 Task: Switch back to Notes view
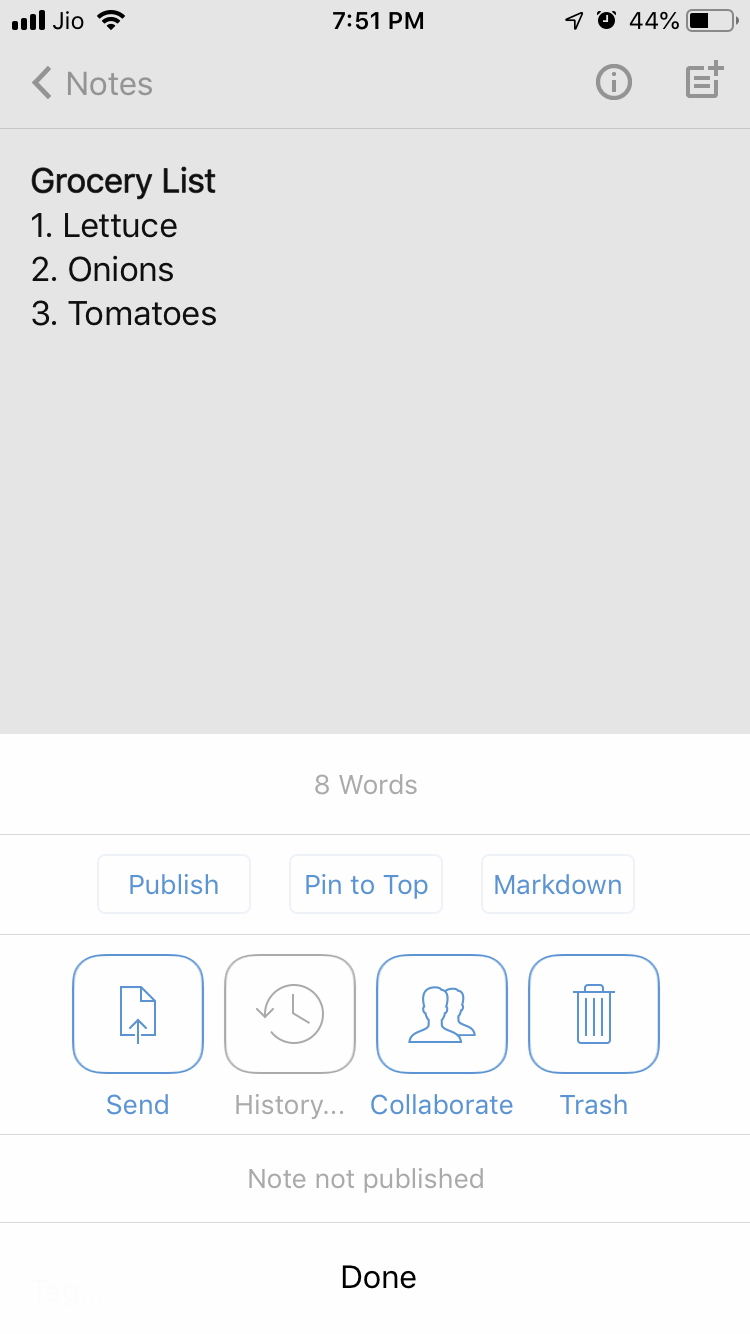click(91, 83)
